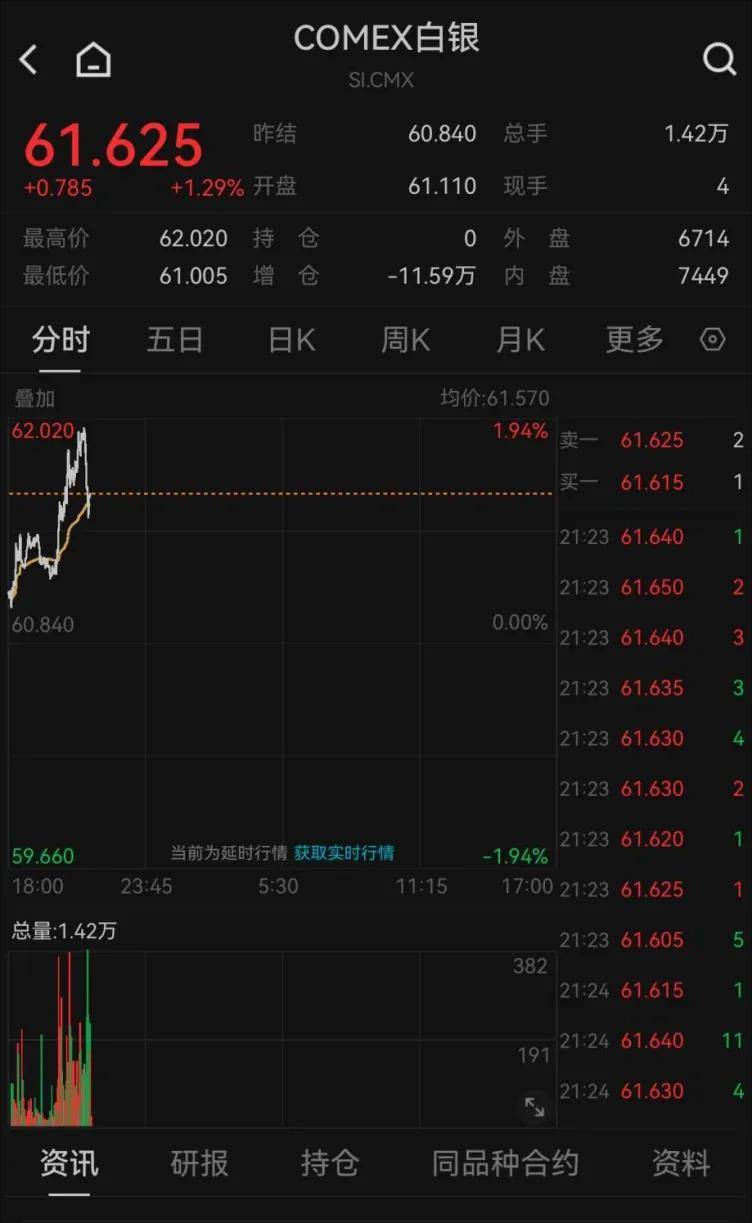Select the 分时 chart tab

(x=60, y=340)
